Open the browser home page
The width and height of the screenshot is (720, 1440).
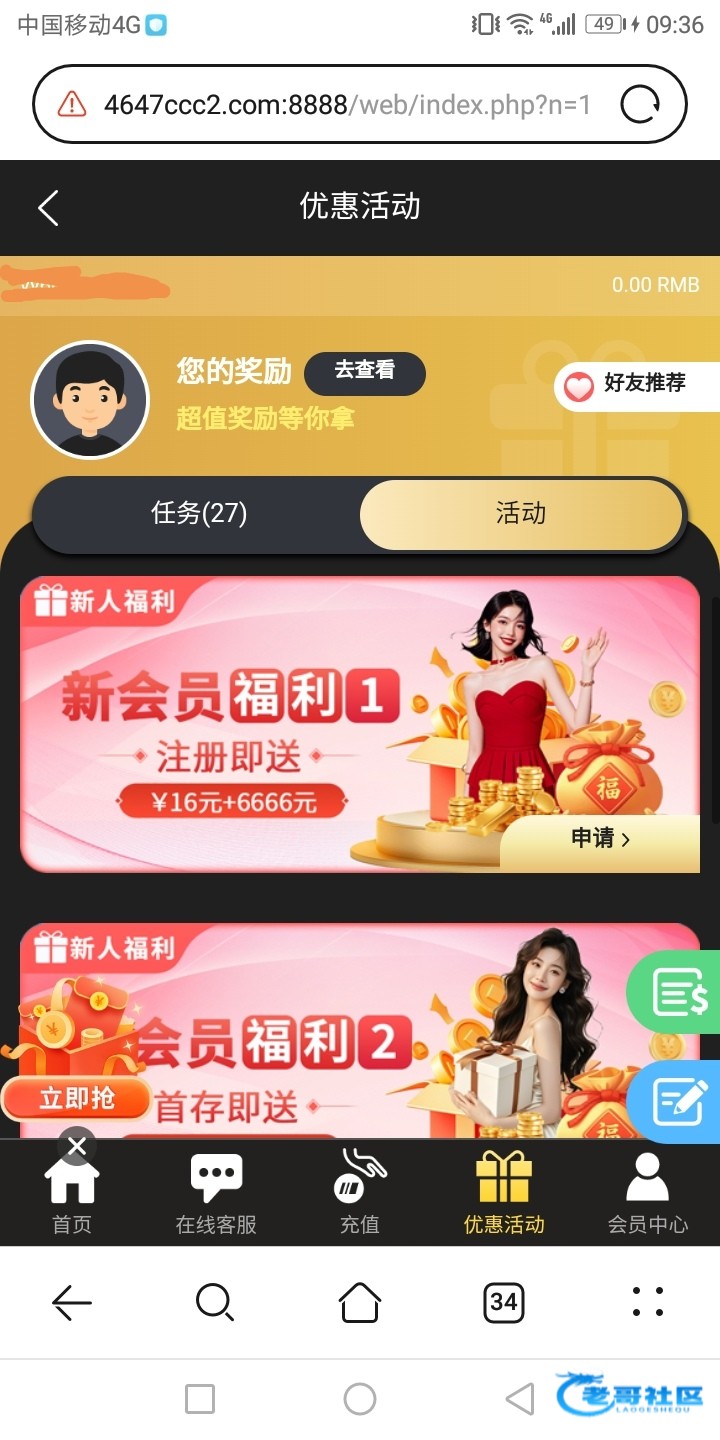coord(360,1302)
